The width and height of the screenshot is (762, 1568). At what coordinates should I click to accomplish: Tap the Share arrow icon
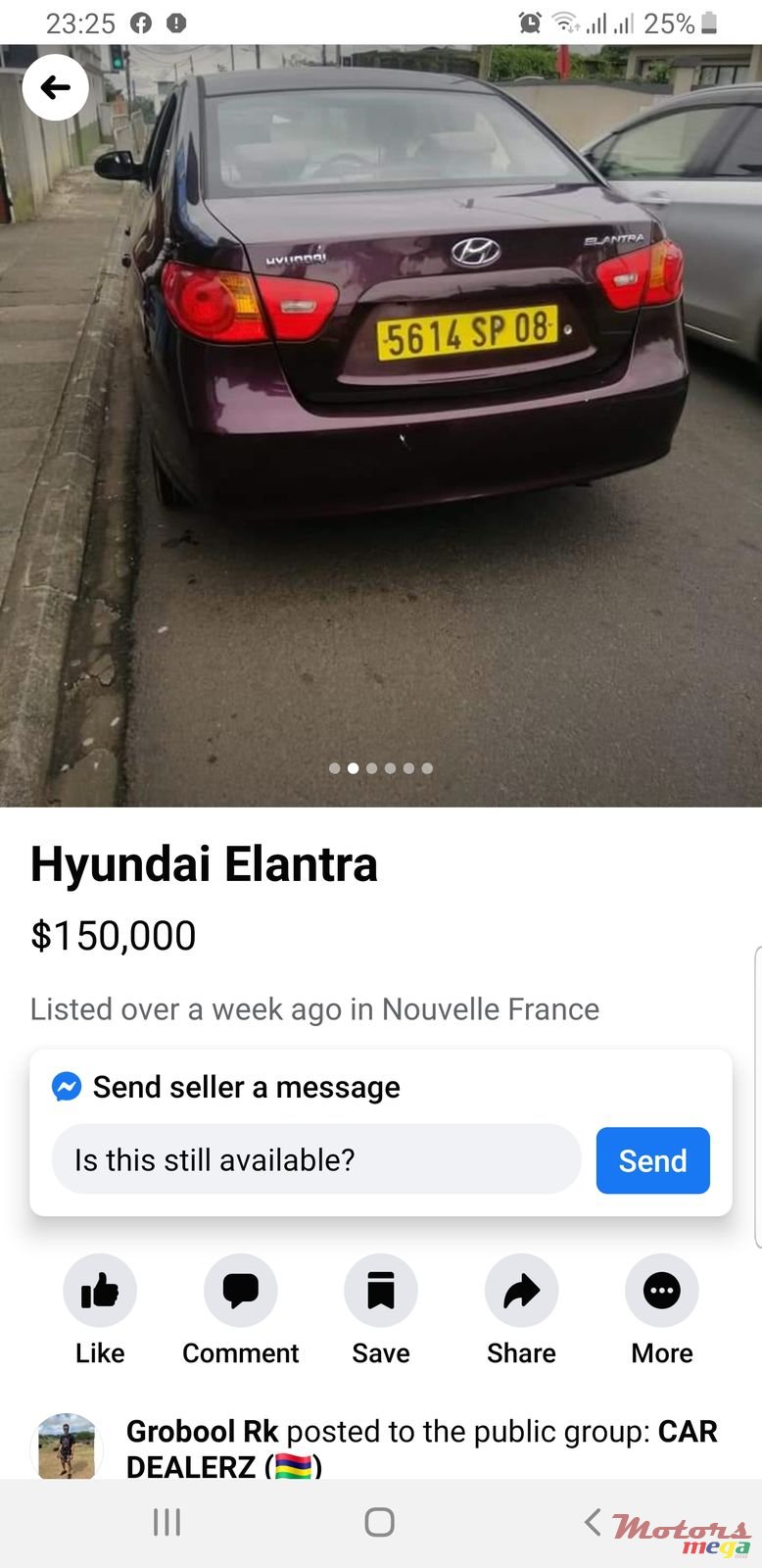[520, 1290]
